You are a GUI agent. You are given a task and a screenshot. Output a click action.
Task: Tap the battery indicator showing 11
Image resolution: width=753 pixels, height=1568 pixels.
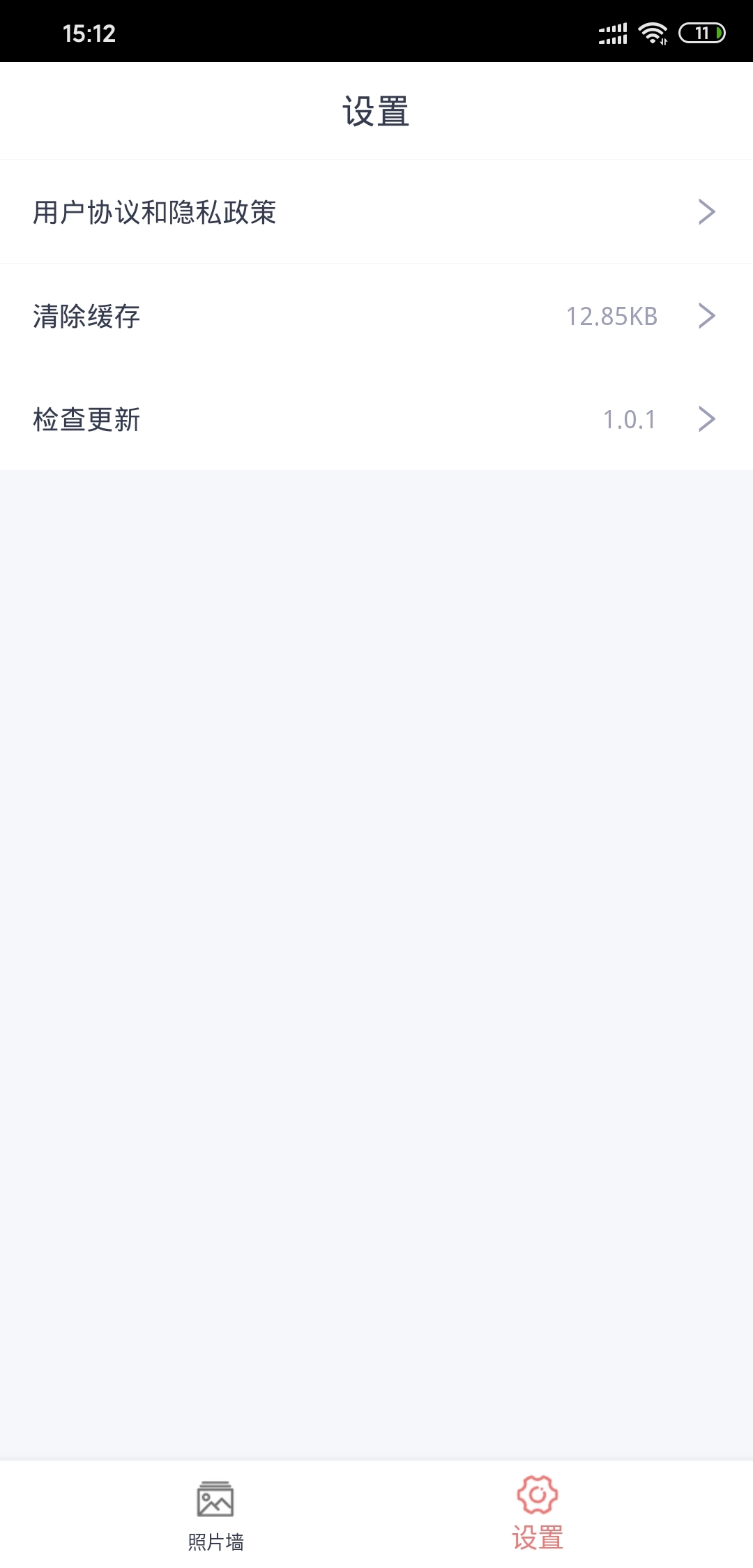[701, 31]
